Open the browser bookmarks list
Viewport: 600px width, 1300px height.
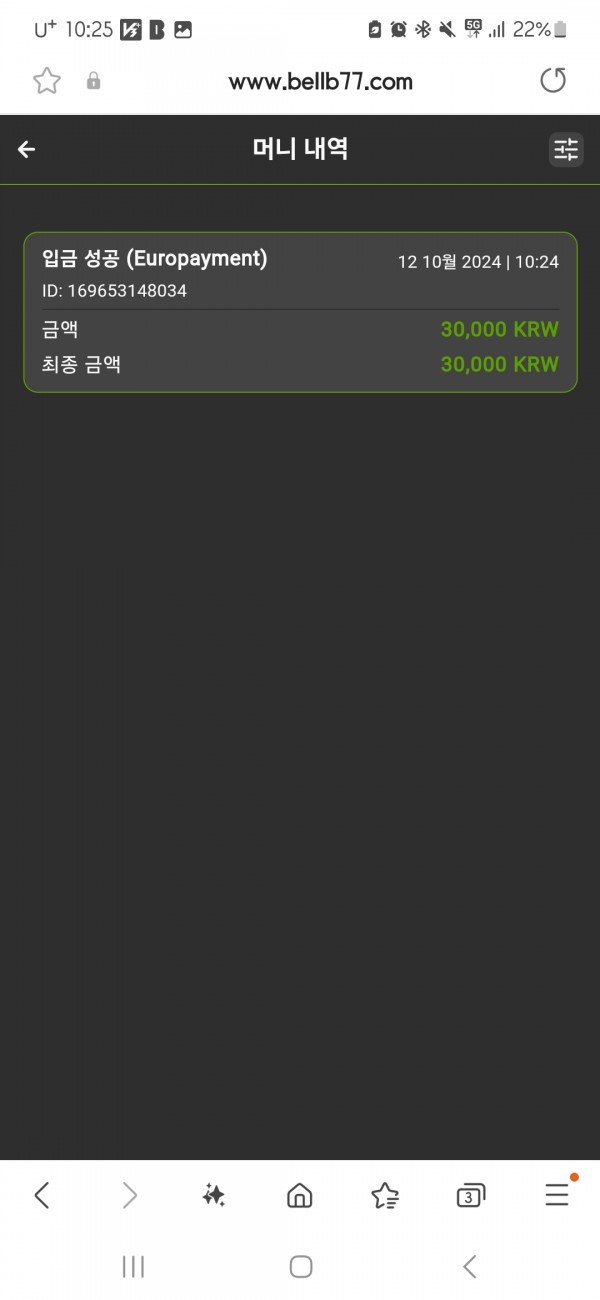pos(385,1195)
